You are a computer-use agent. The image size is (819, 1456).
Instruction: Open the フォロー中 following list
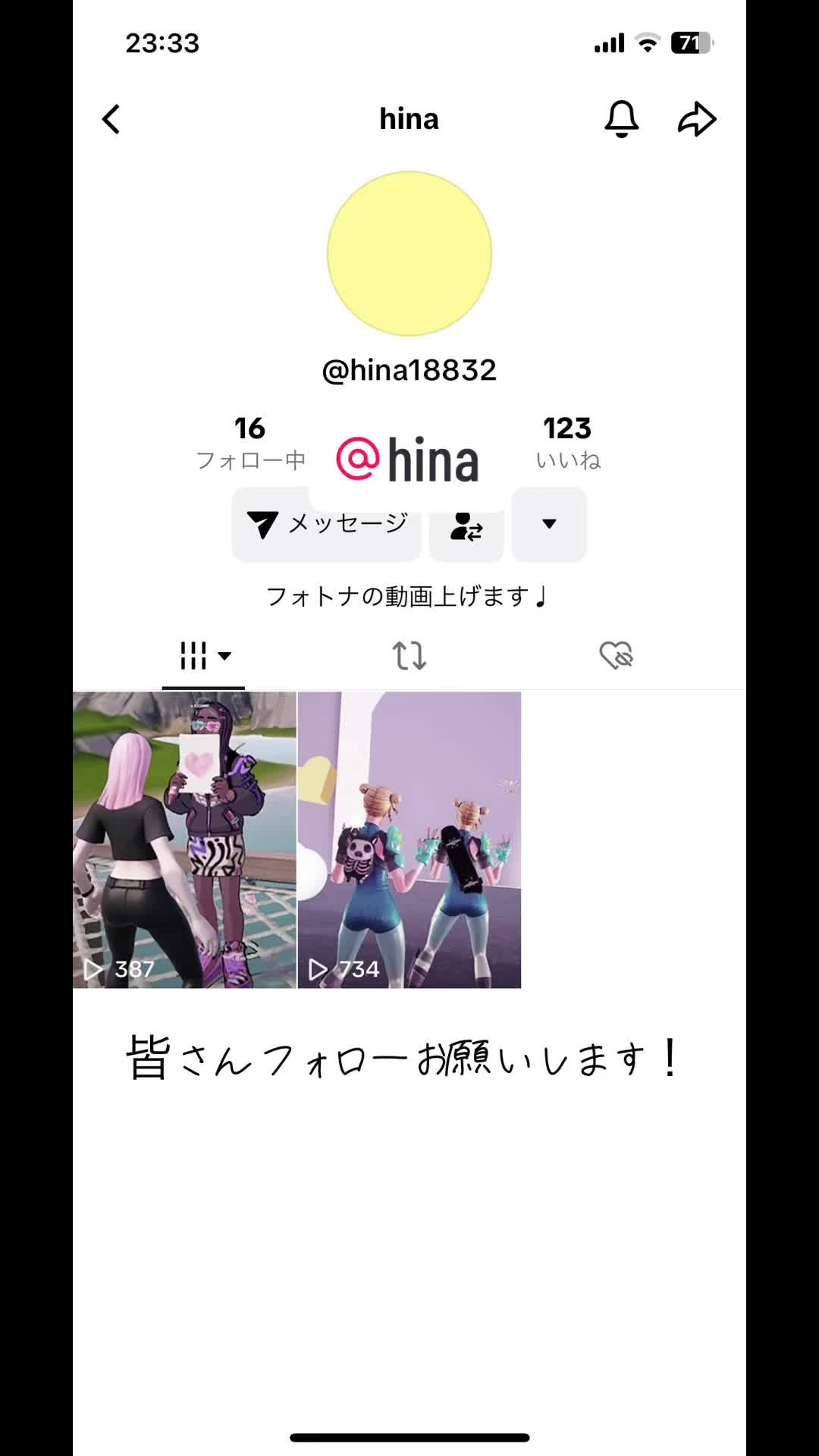[250, 443]
